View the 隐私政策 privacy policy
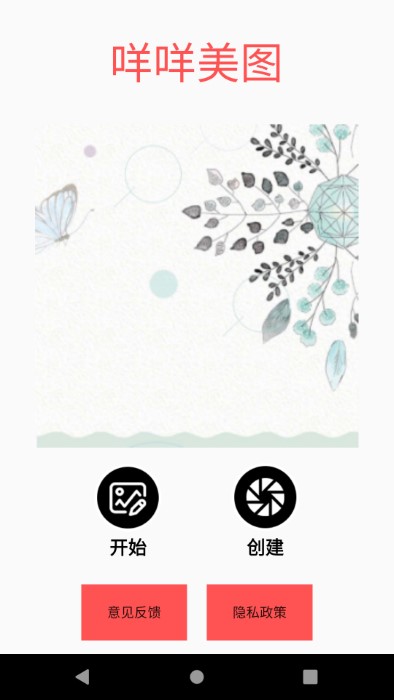The height and width of the screenshot is (700, 394). [x=259, y=612]
